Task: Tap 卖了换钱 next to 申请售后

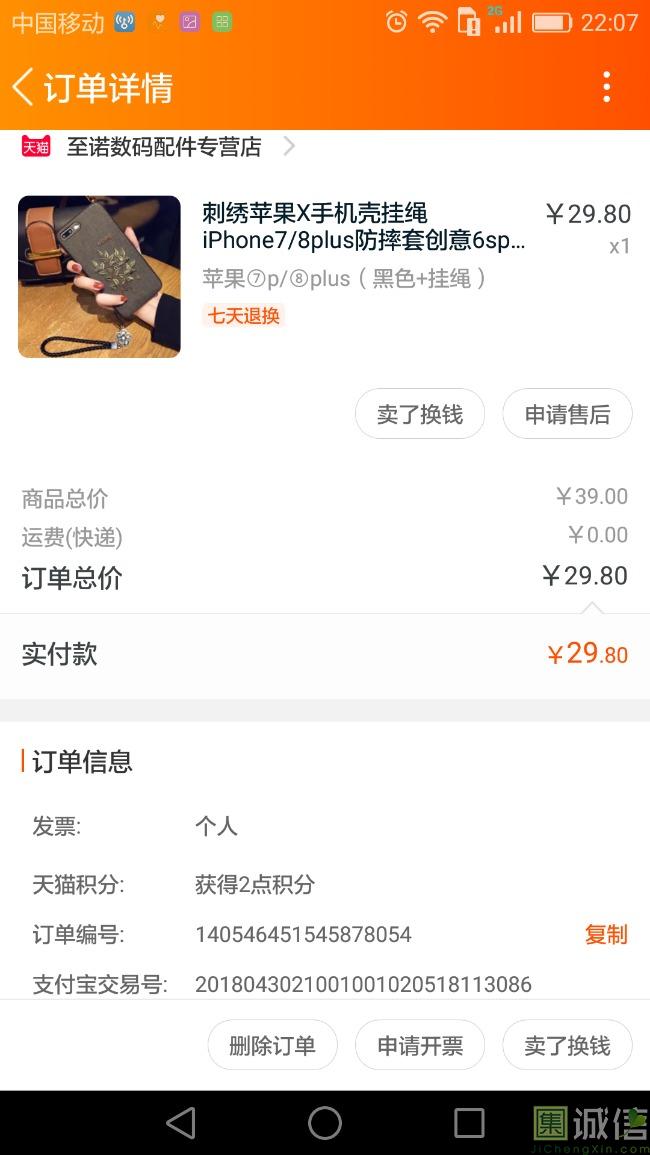Action: pos(420,414)
